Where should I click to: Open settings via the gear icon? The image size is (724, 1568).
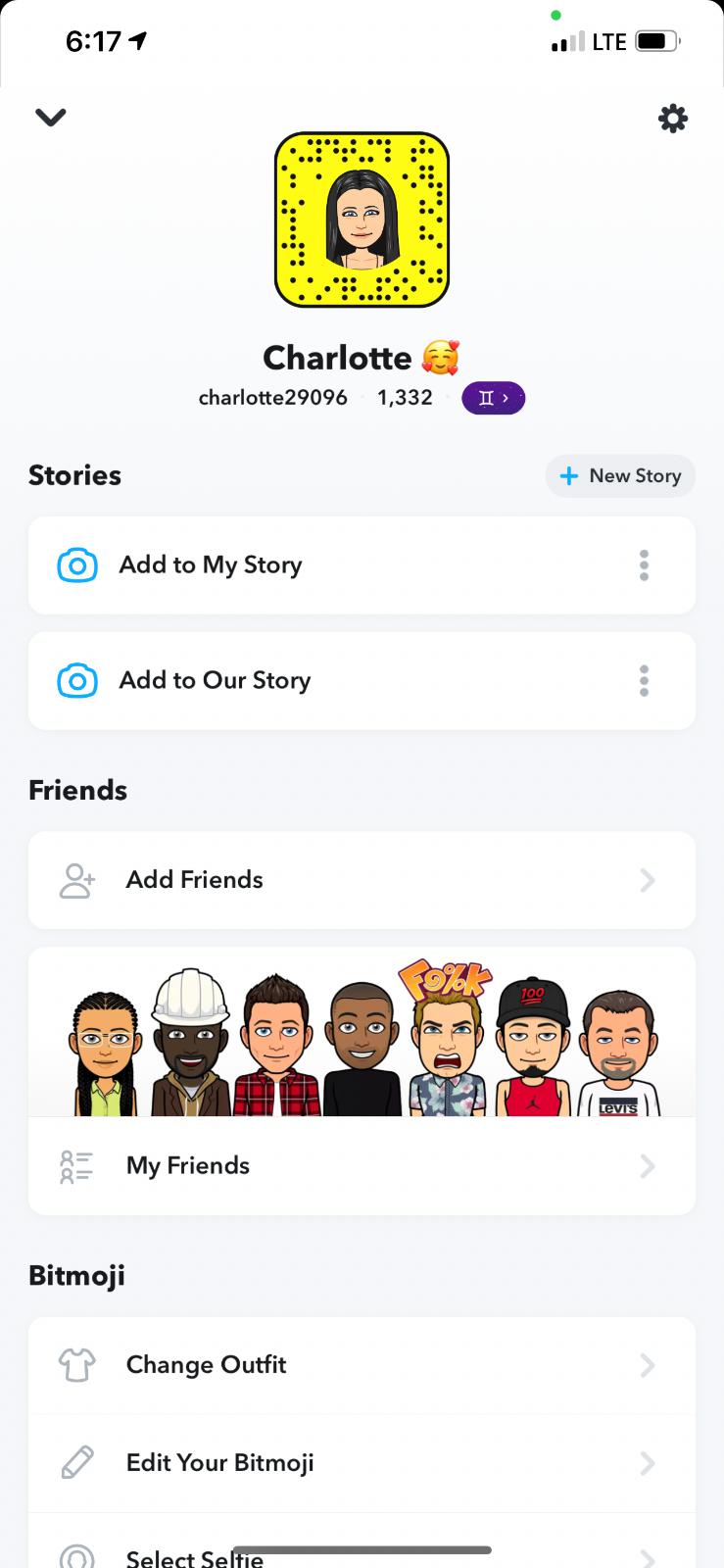pyautogui.click(x=672, y=119)
